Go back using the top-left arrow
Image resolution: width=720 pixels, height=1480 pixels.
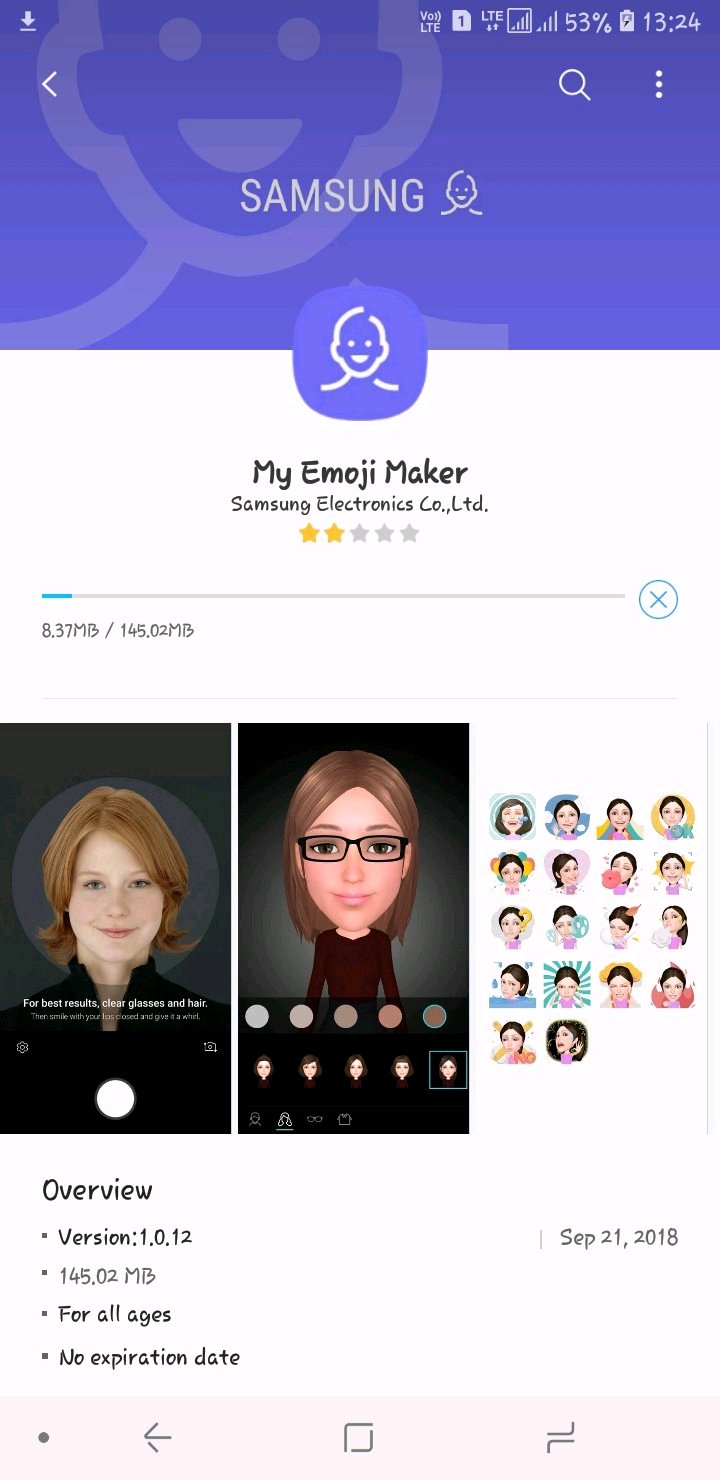pyautogui.click(x=50, y=85)
